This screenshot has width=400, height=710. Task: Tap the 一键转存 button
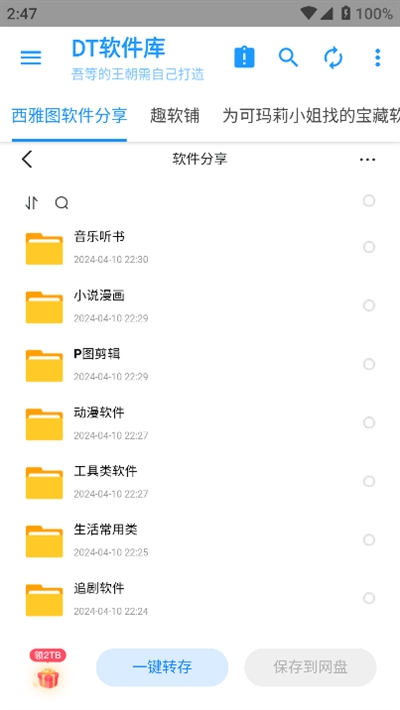[x=162, y=667]
